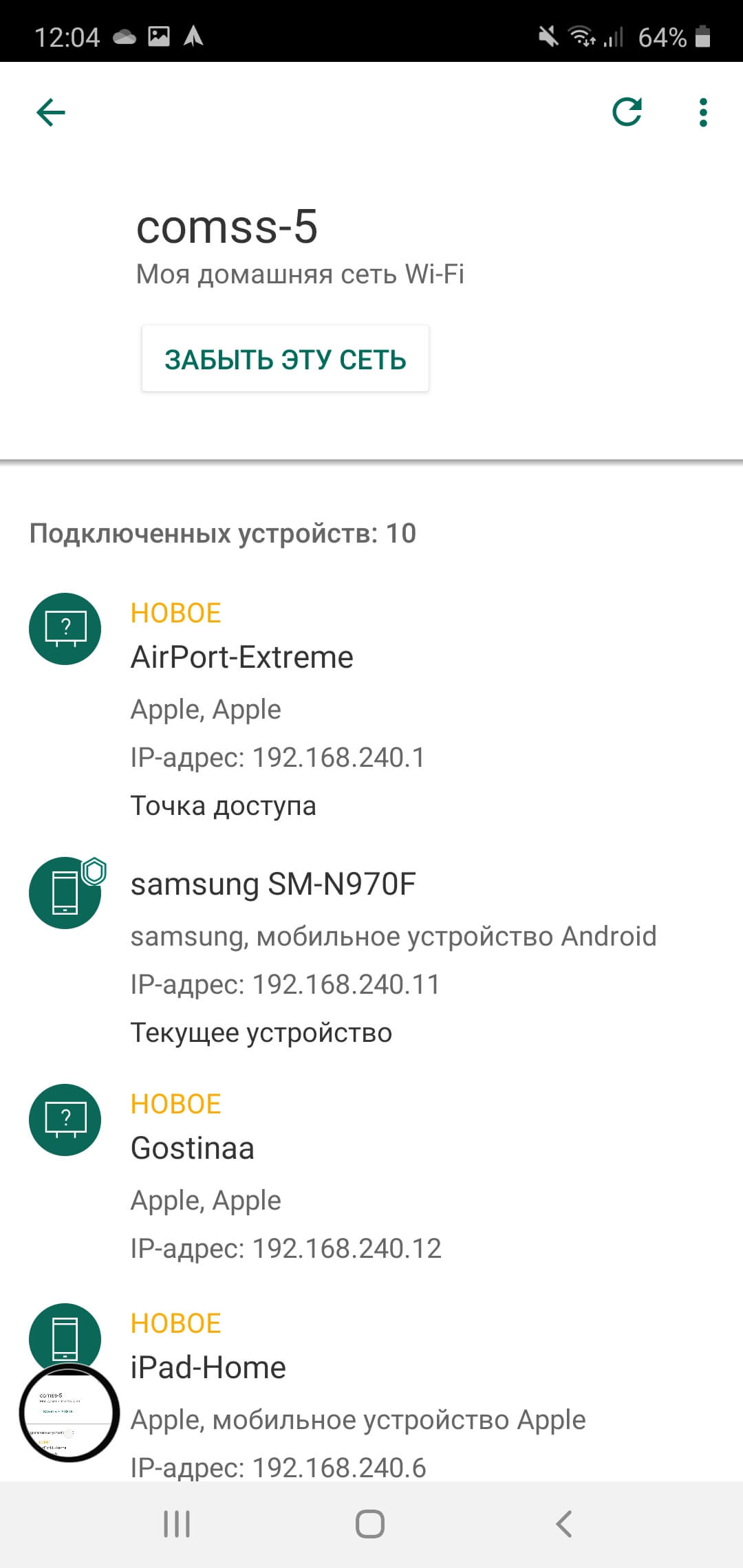Open the samsung SM-N970F device entry
This screenshot has height=1568, width=743.
[273, 885]
